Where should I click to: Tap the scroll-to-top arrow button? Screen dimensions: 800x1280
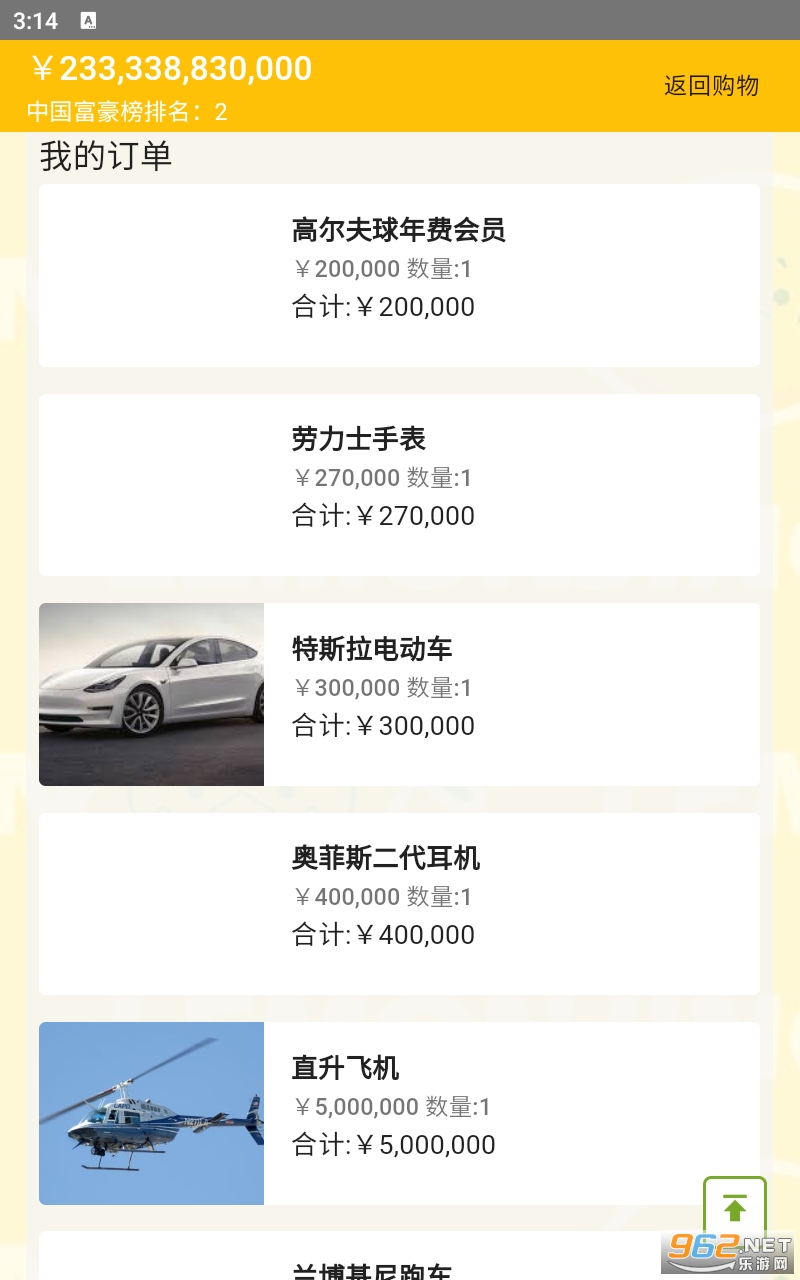click(735, 1208)
